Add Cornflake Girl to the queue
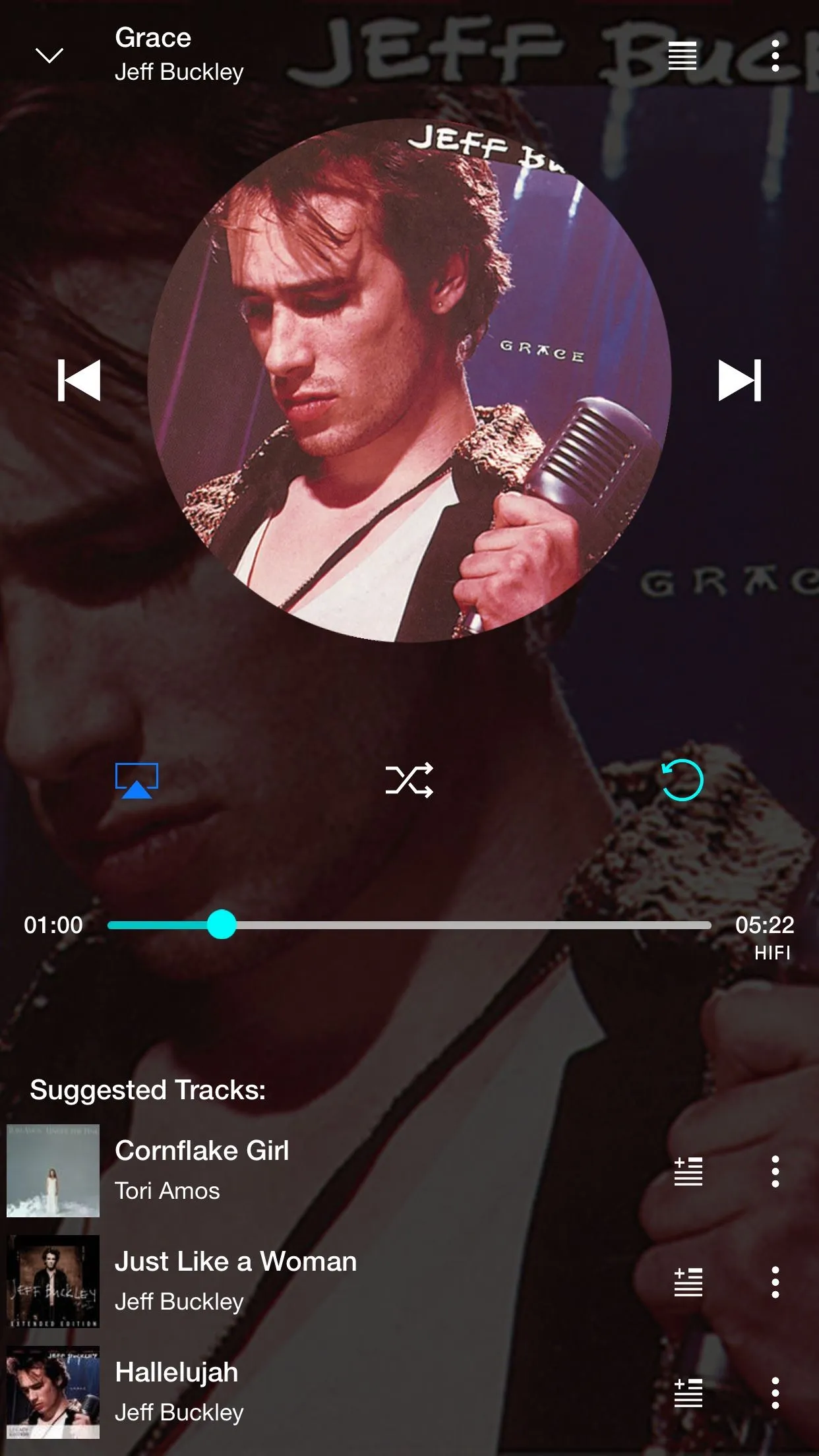The width and height of the screenshot is (819, 1456). (688, 1172)
